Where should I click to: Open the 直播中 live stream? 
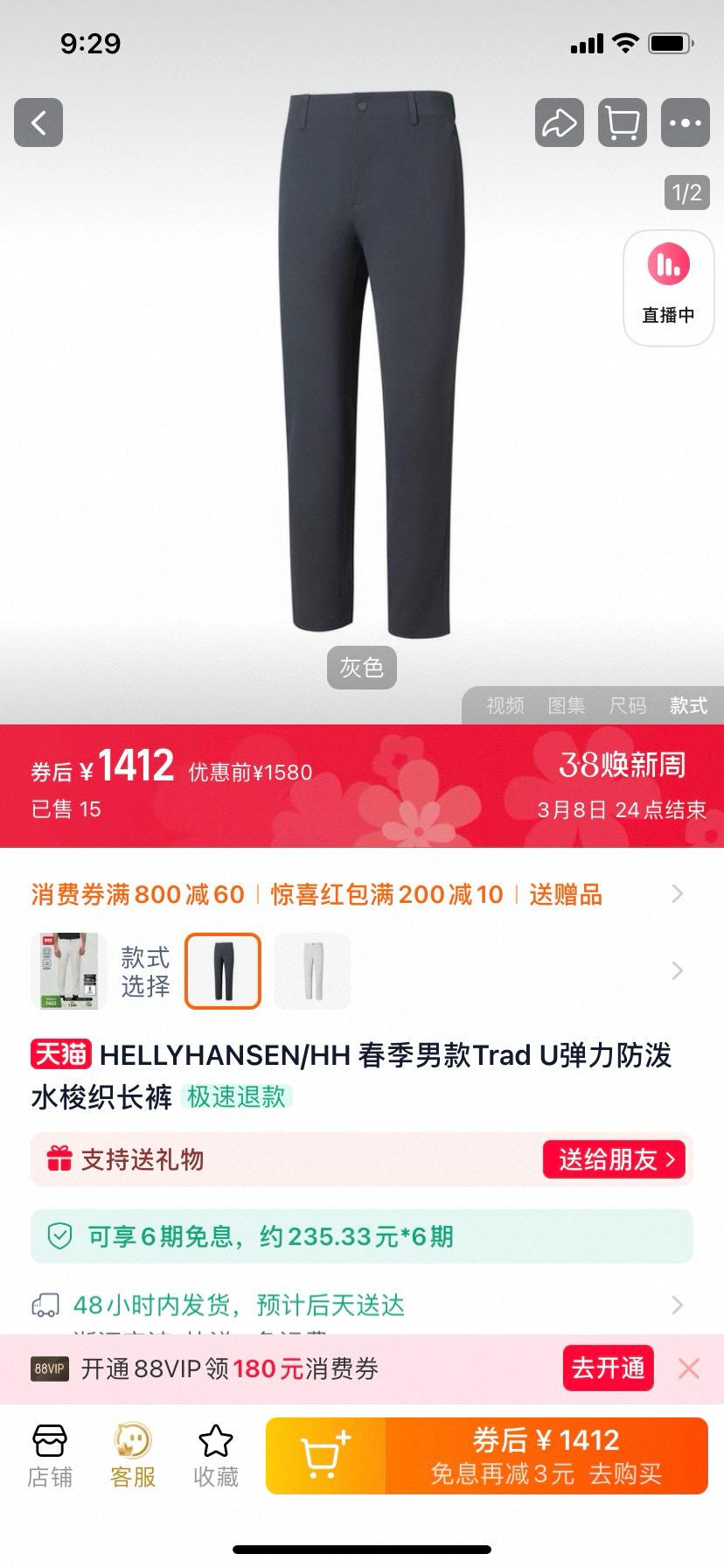[x=668, y=287]
